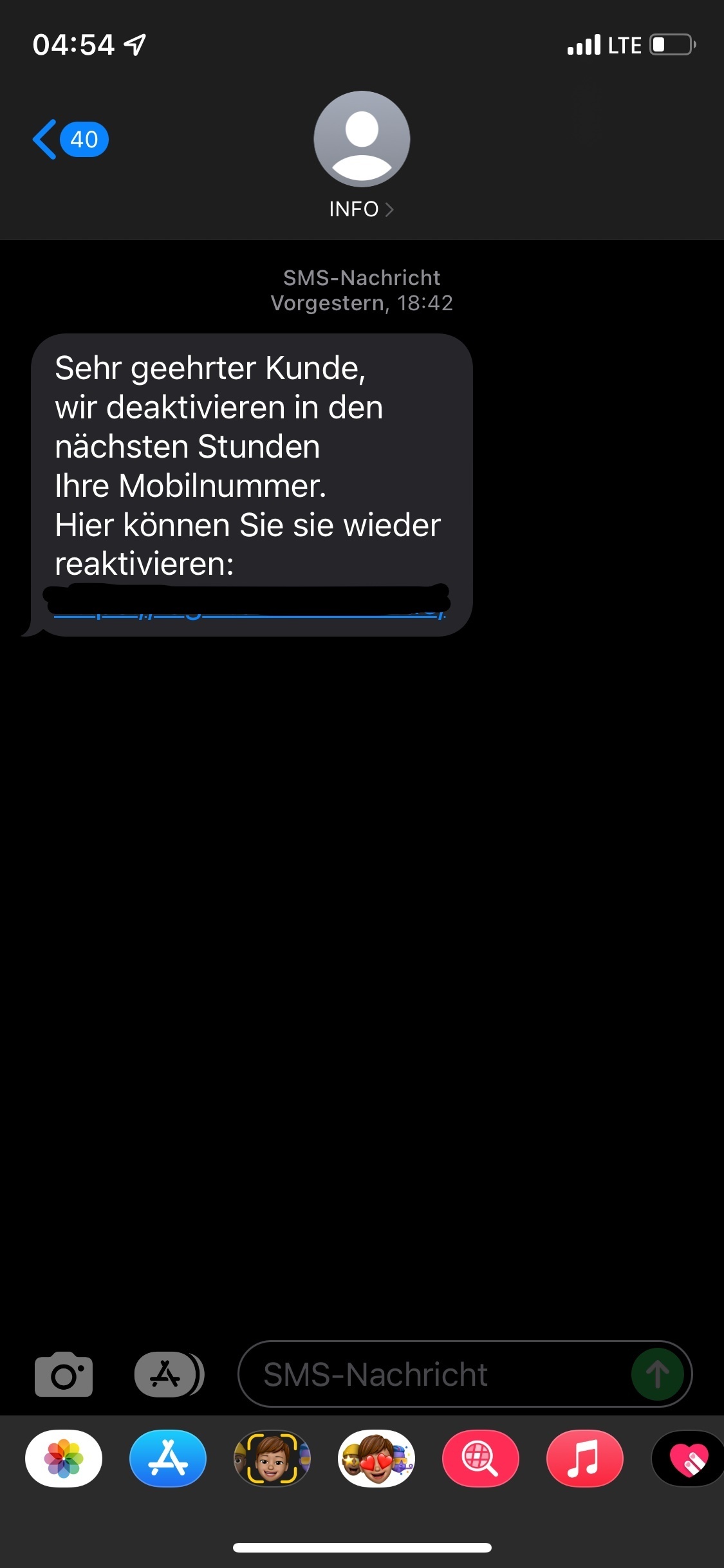Image resolution: width=724 pixels, height=1568 pixels.
Task: Open the App Store for iMessage
Action: pyautogui.click(x=168, y=1459)
